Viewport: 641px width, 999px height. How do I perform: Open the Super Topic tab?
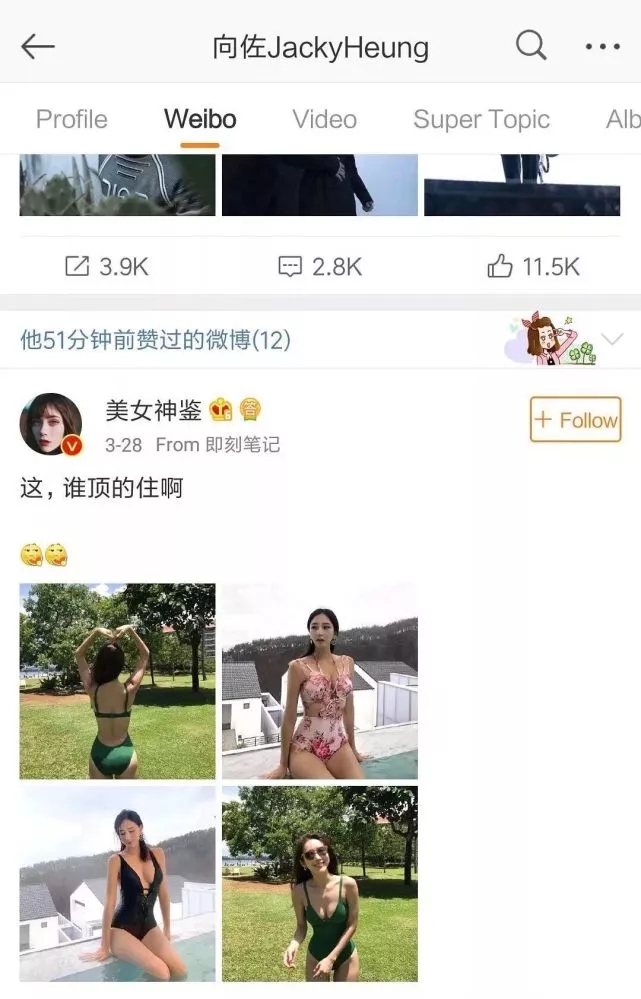pyautogui.click(x=481, y=119)
